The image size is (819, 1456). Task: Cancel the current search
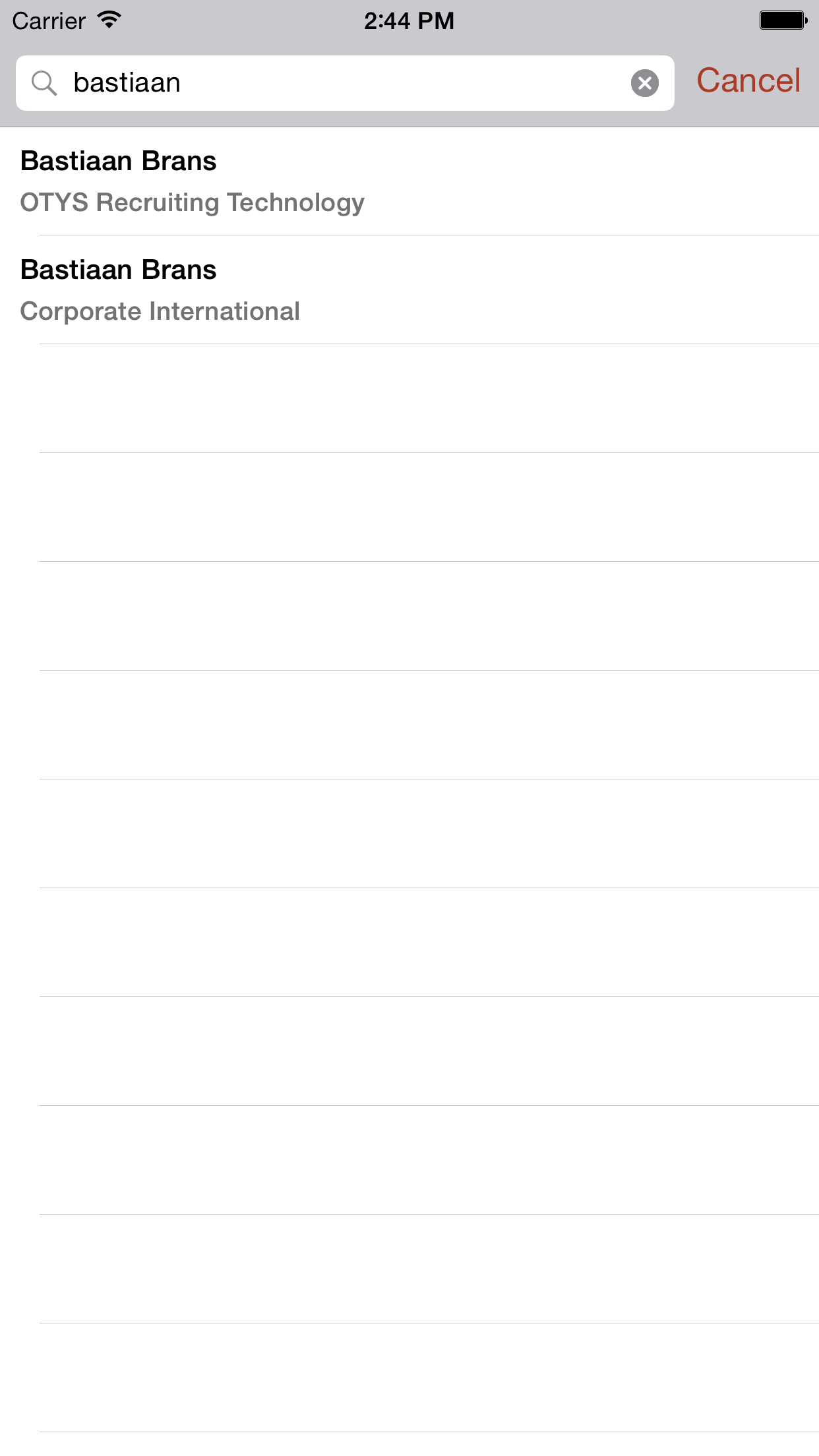[x=749, y=80]
